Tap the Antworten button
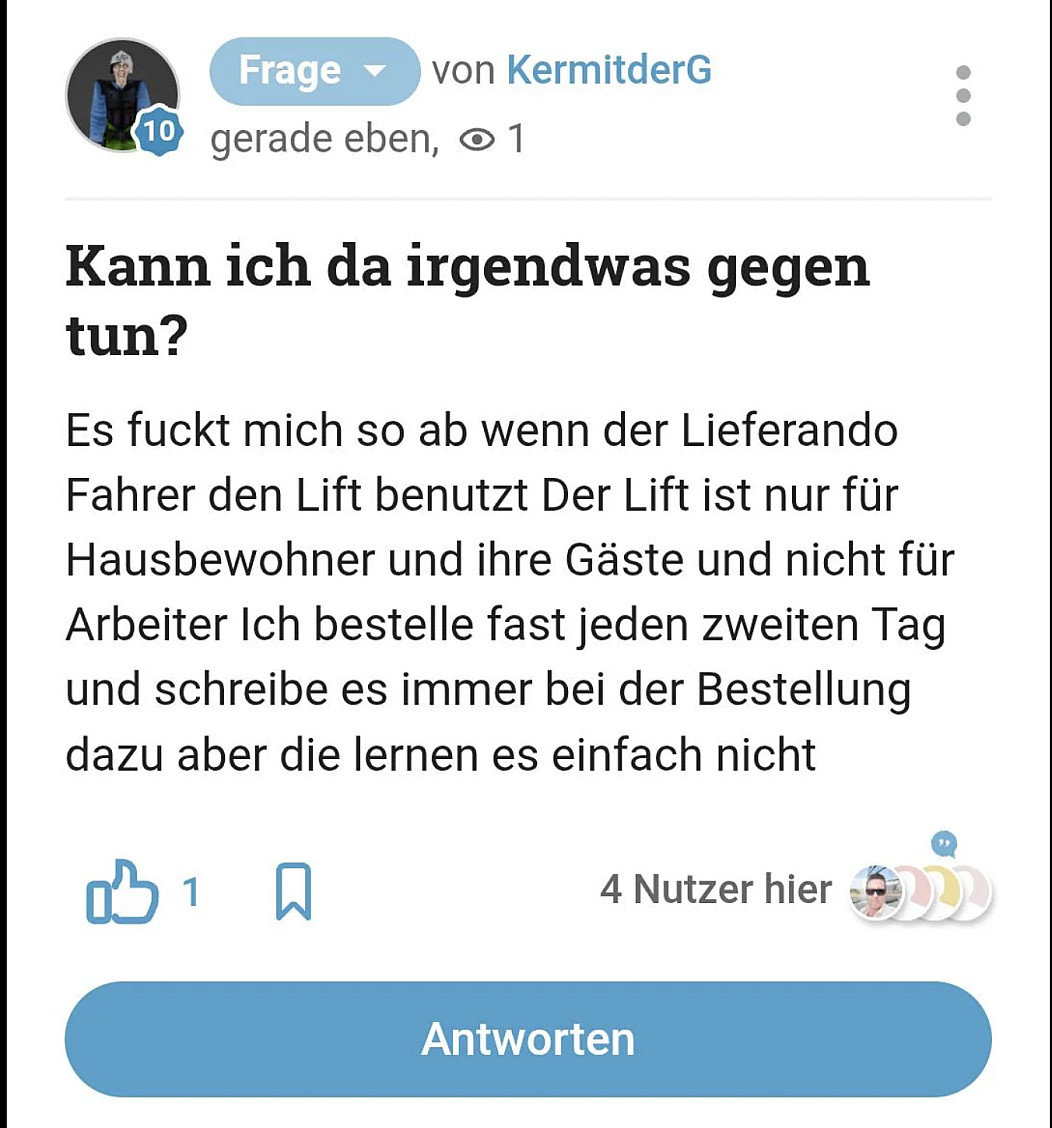Screen dimensions: 1052x1128 528,1039
